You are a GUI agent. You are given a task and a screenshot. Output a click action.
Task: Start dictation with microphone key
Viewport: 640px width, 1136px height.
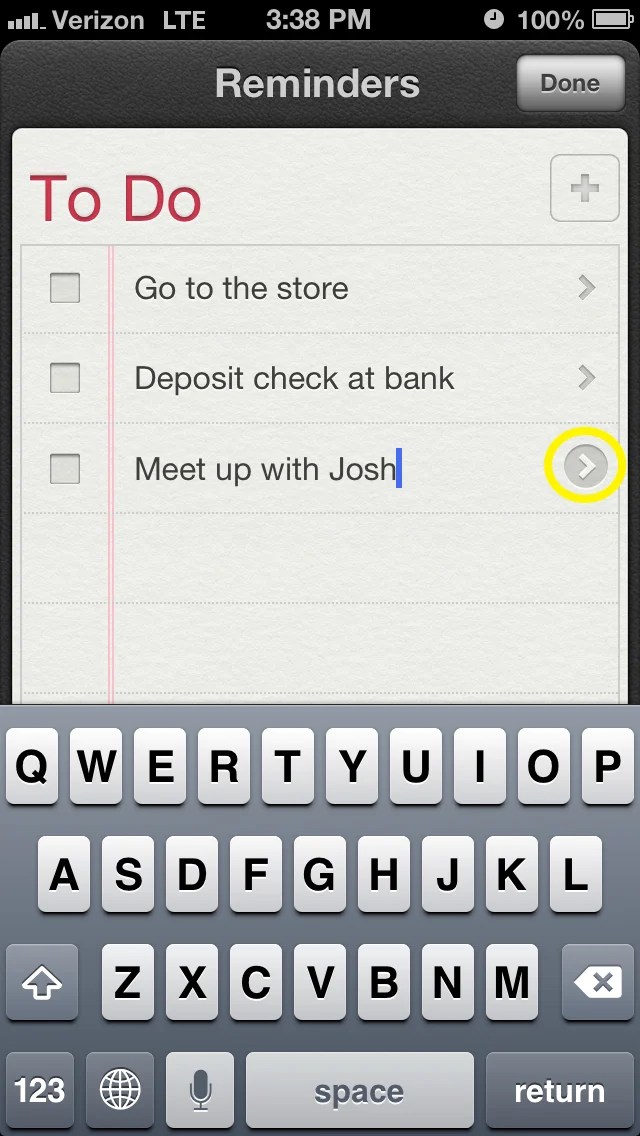point(200,1091)
